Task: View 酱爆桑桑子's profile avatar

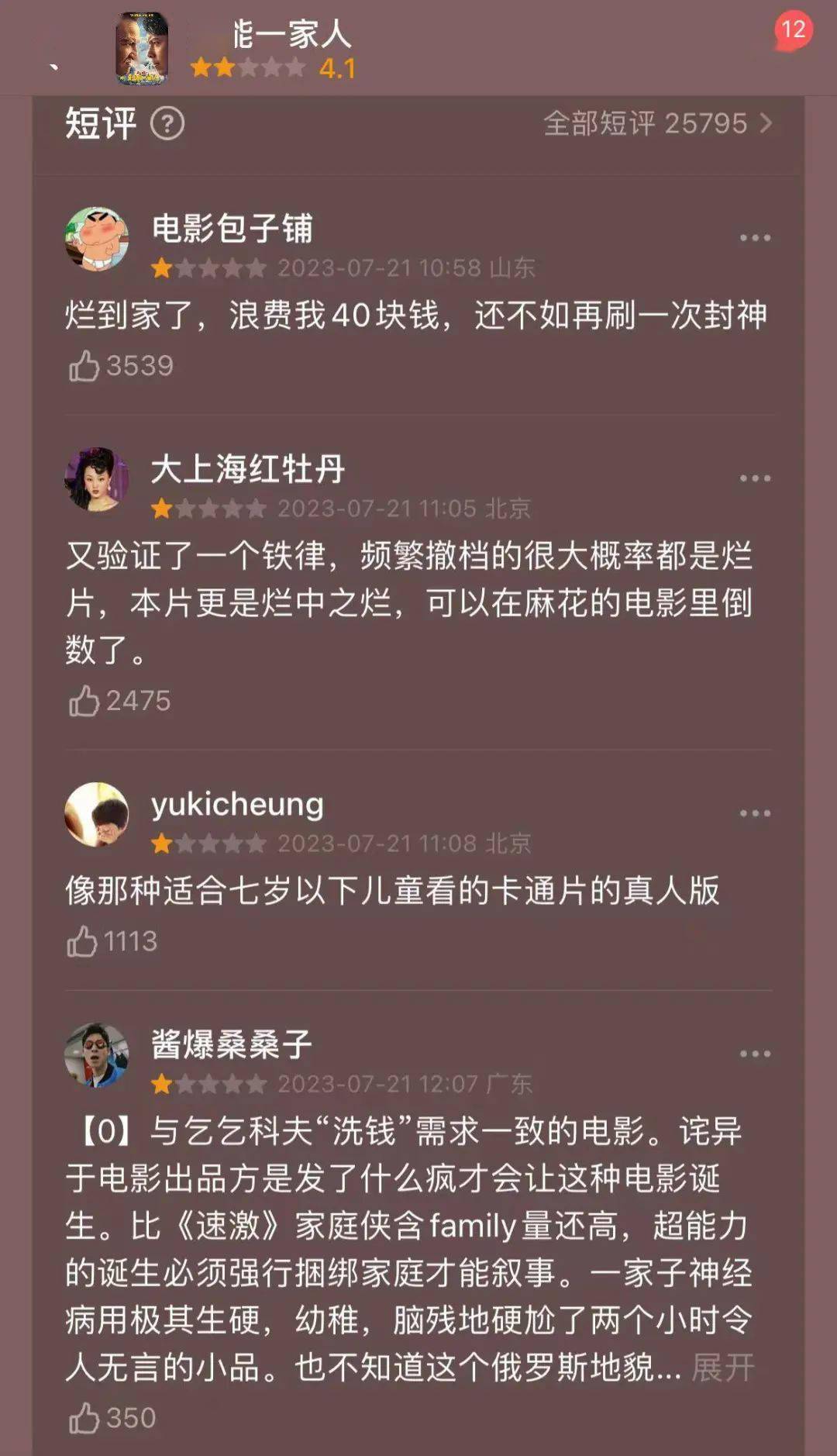Action: point(97,1054)
